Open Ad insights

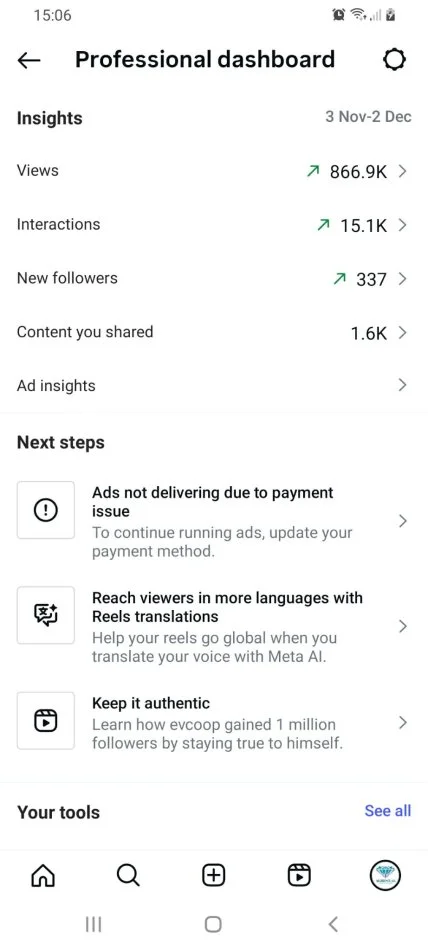coord(214,386)
